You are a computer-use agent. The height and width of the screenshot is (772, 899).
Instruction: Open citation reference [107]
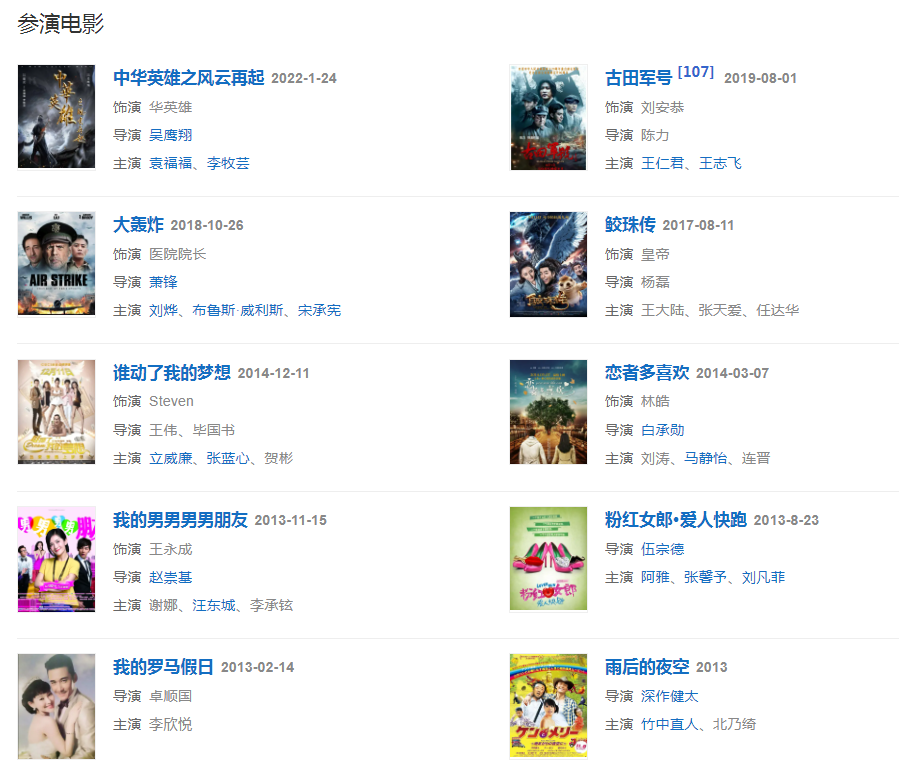tap(696, 72)
